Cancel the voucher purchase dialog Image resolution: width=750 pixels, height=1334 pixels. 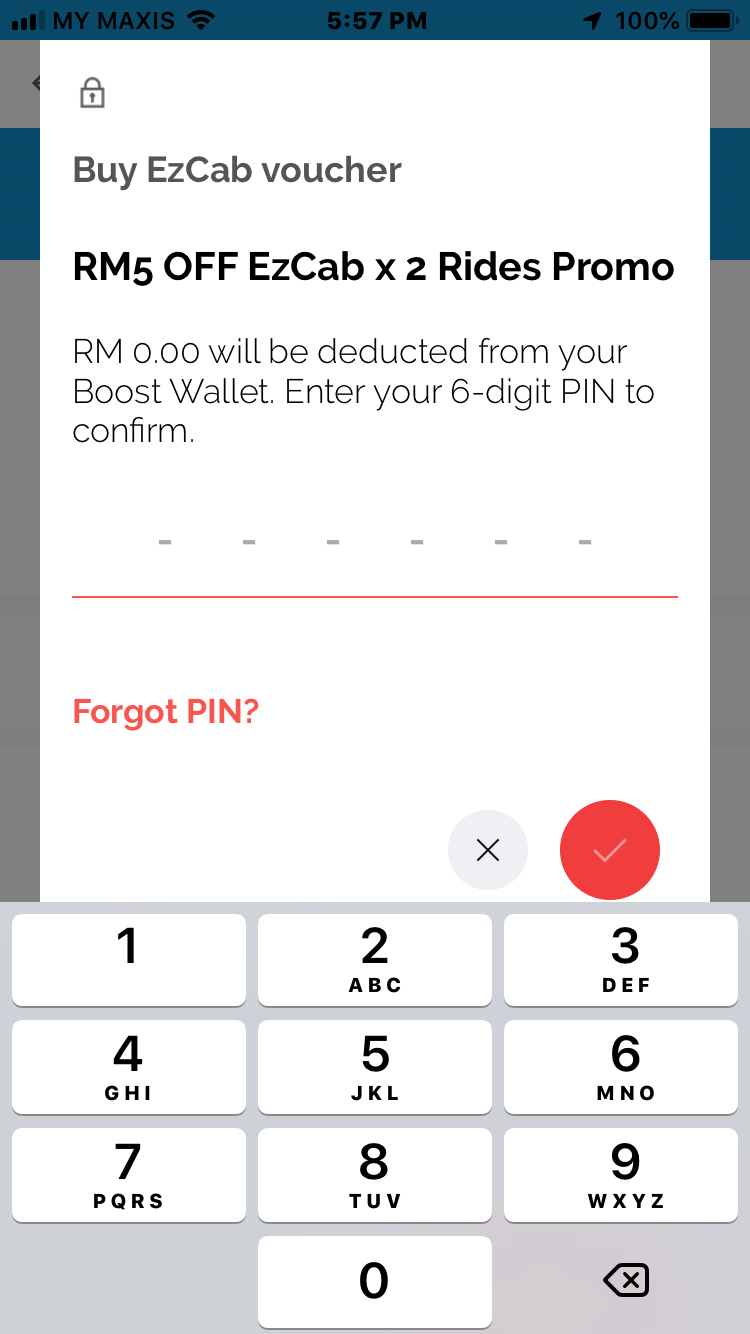[488, 850]
